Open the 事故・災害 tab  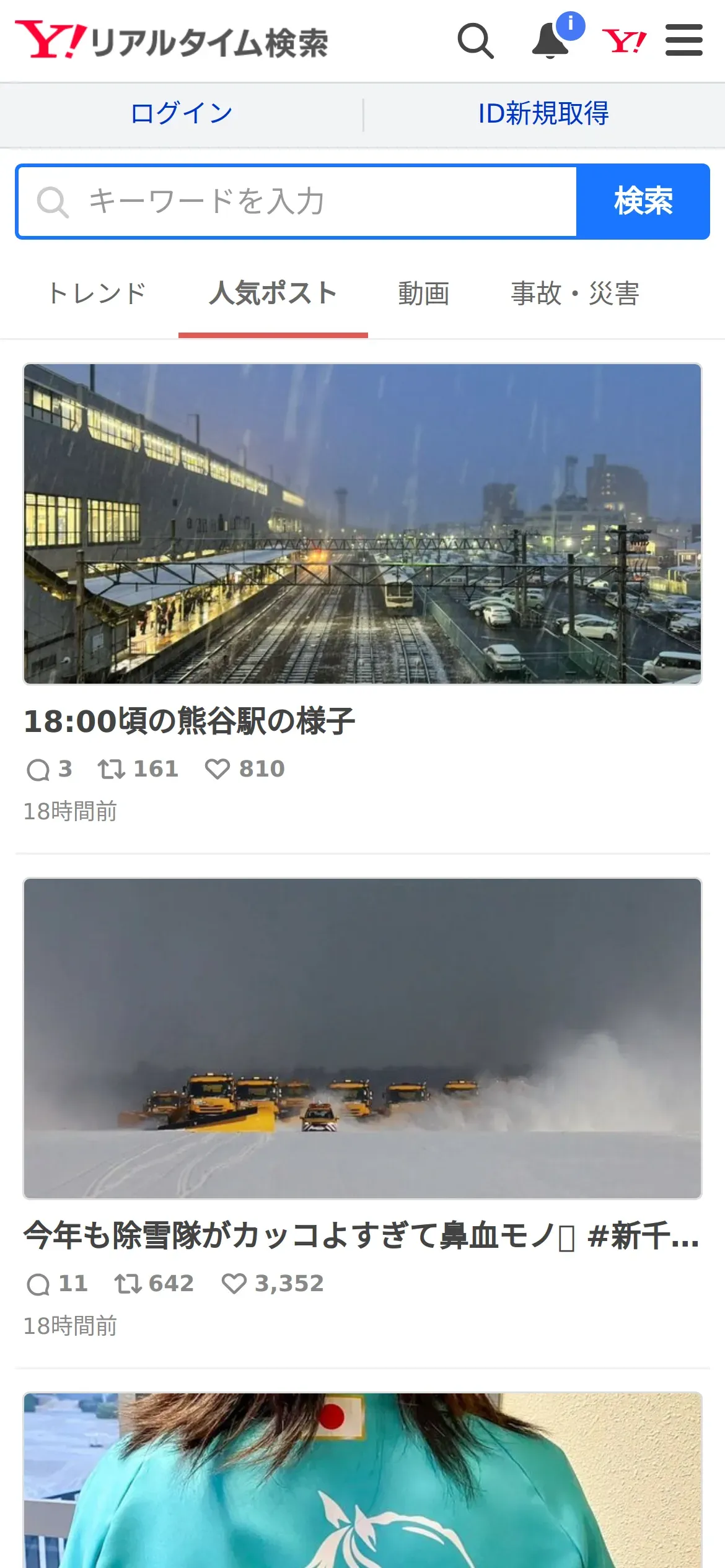(574, 294)
